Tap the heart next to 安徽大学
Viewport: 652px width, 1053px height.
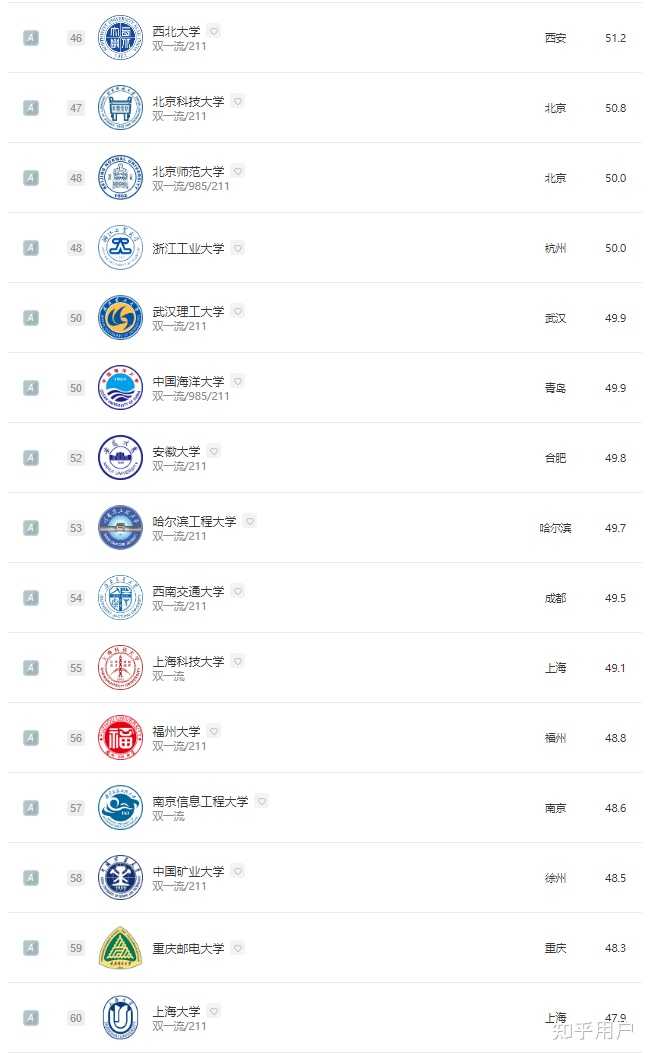(x=213, y=451)
